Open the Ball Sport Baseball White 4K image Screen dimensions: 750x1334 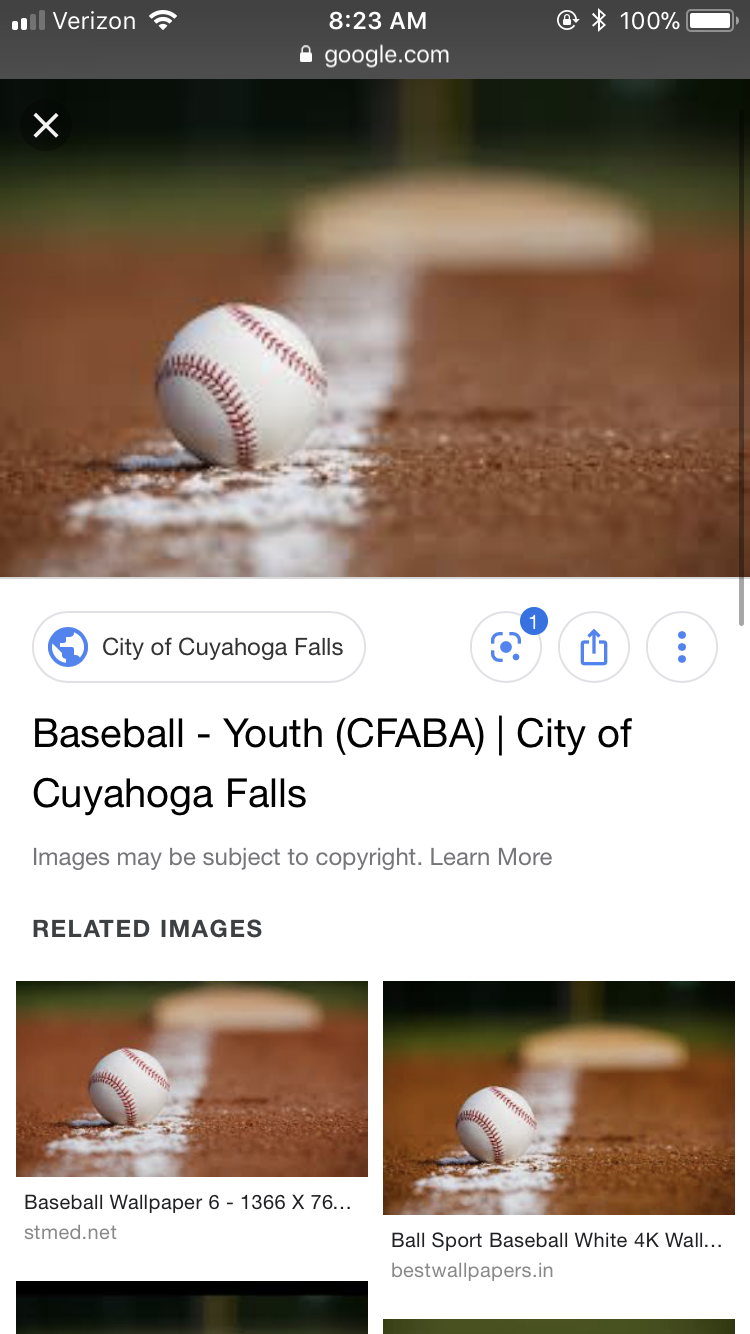pos(559,1098)
